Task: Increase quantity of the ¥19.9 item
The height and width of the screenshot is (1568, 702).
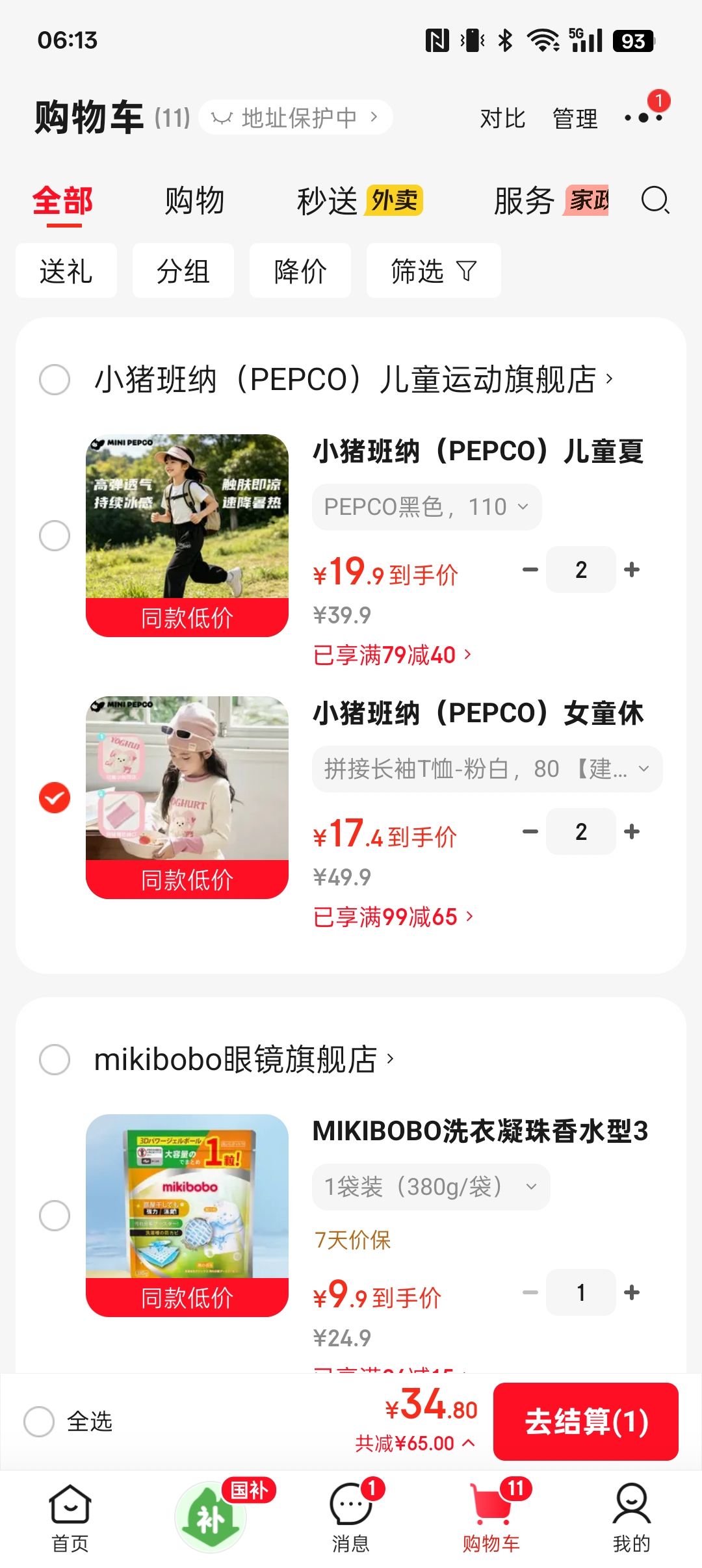Action: [x=632, y=569]
